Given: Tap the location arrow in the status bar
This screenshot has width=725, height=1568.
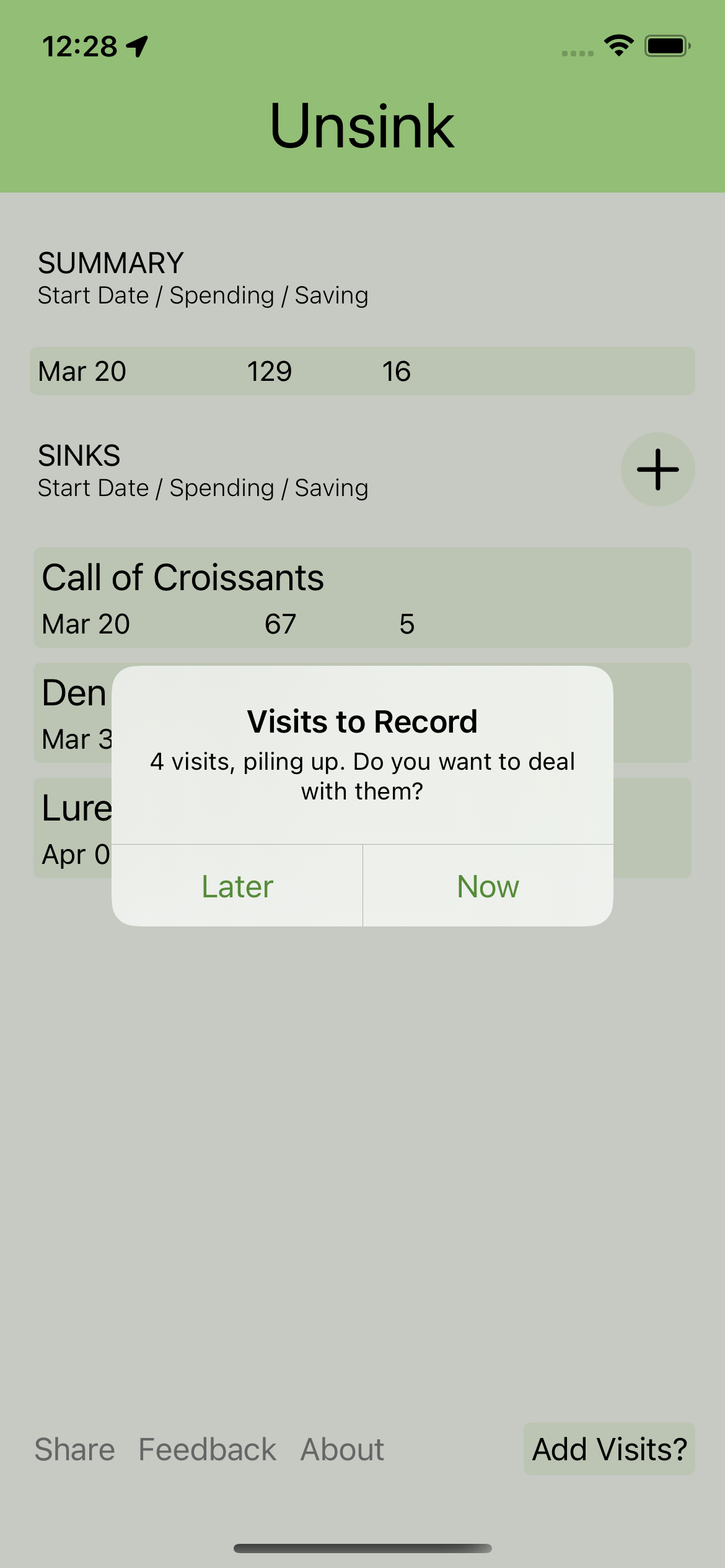Looking at the screenshot, I should [136, 45].
